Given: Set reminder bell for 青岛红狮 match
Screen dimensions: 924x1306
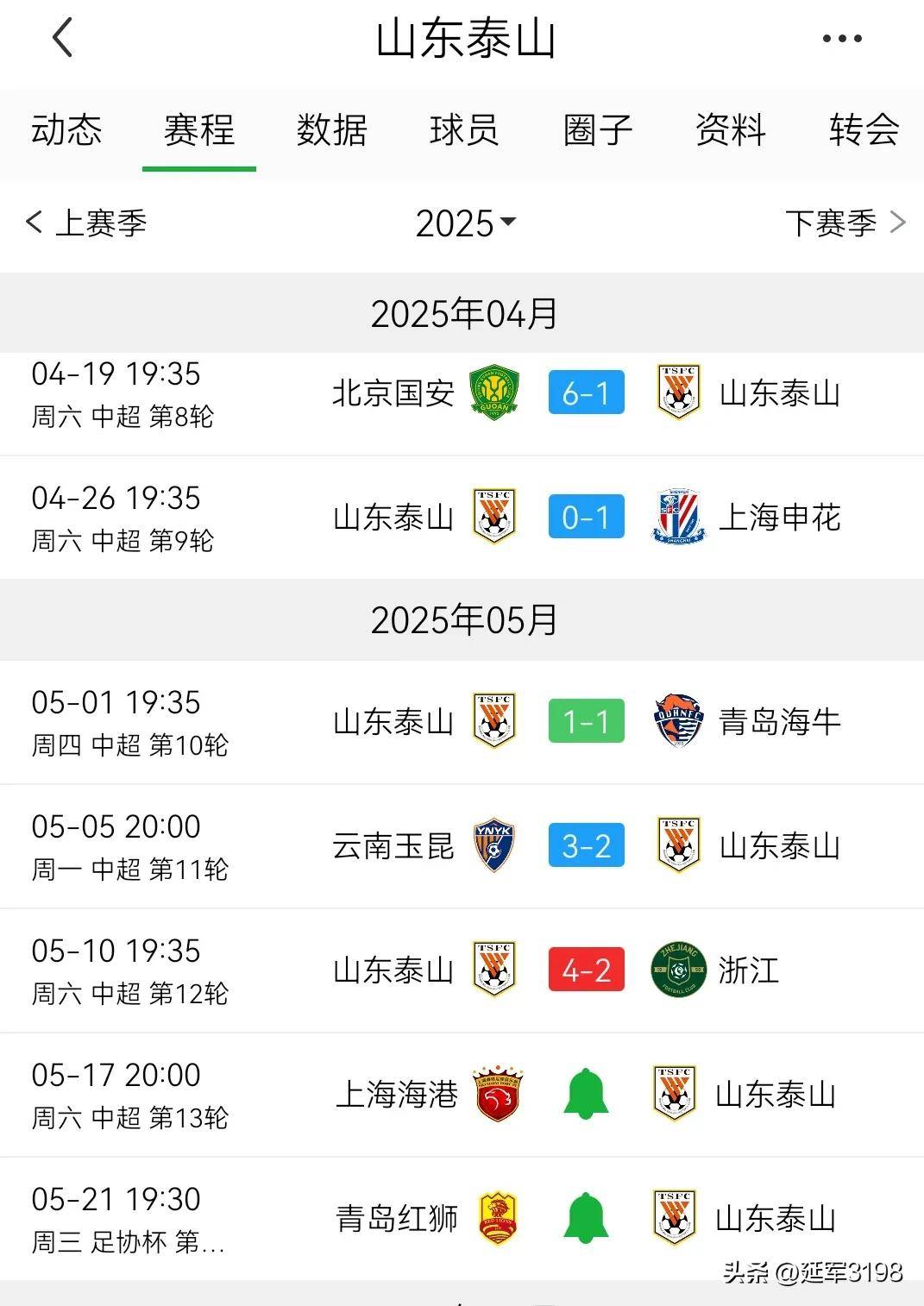Looking at the screenshot, I should point(586,1218).
